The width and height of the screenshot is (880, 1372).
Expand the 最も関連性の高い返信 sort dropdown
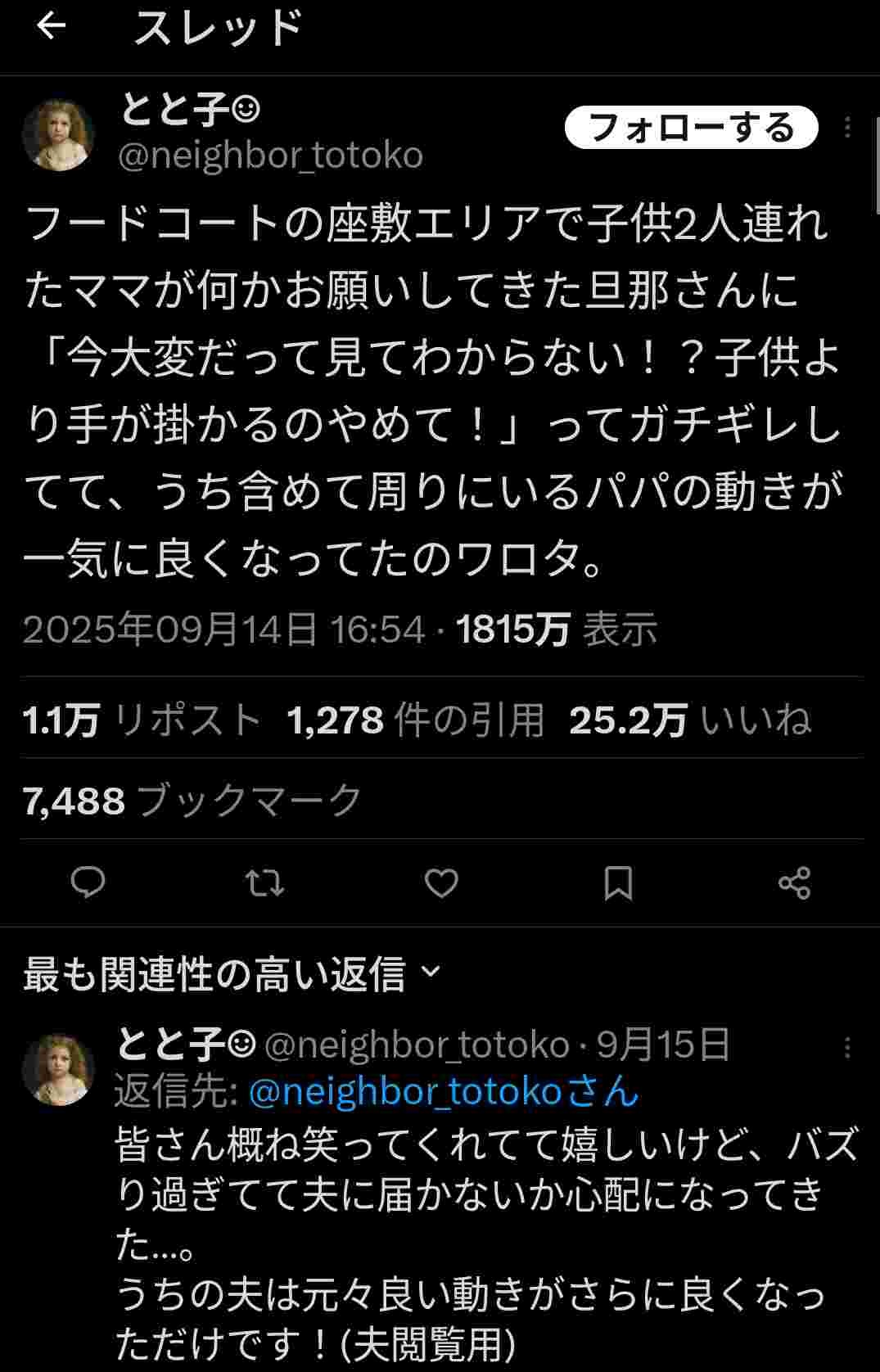[x=232, y=973]
